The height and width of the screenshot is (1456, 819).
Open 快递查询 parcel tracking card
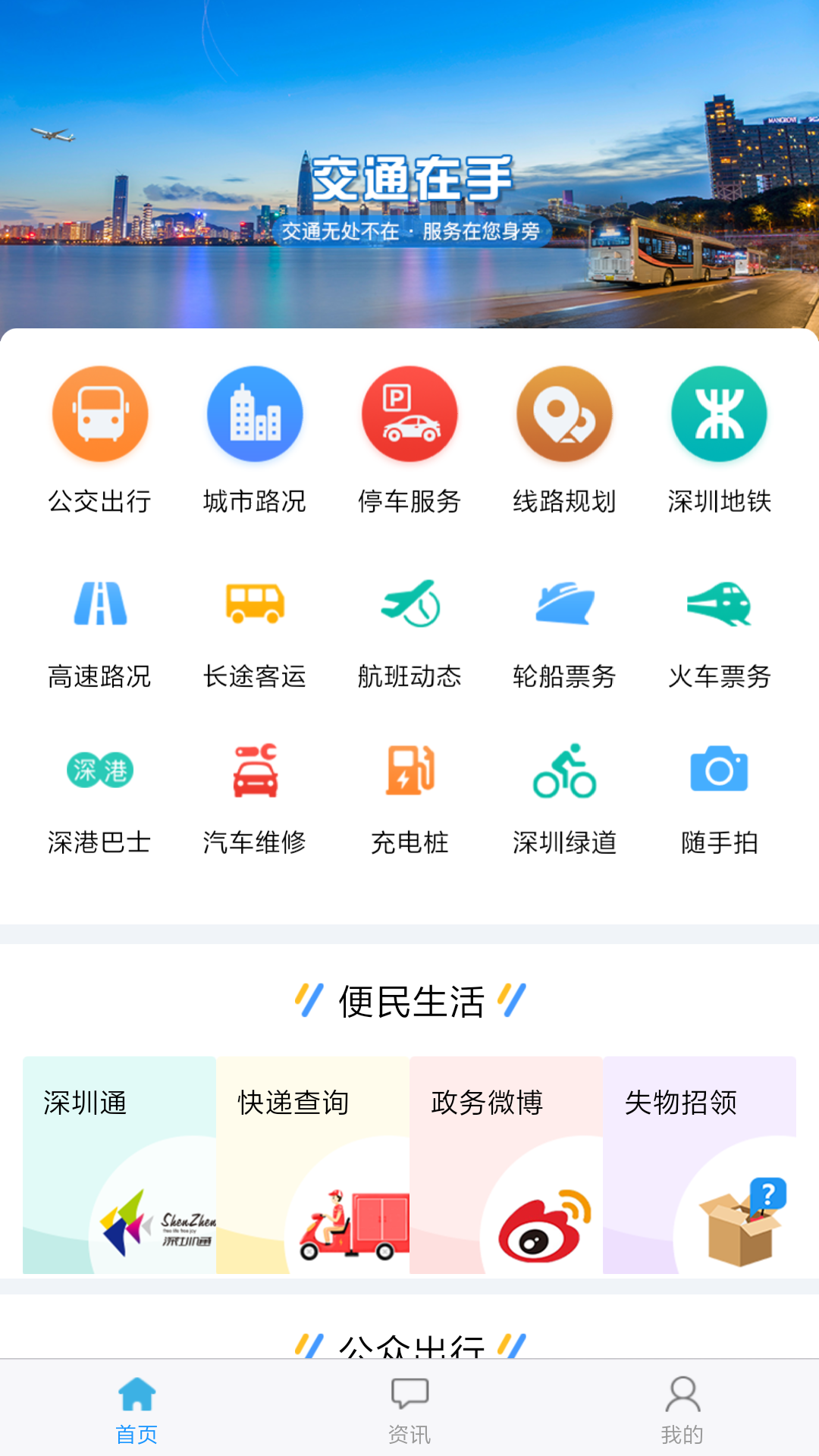(312, 1164)
